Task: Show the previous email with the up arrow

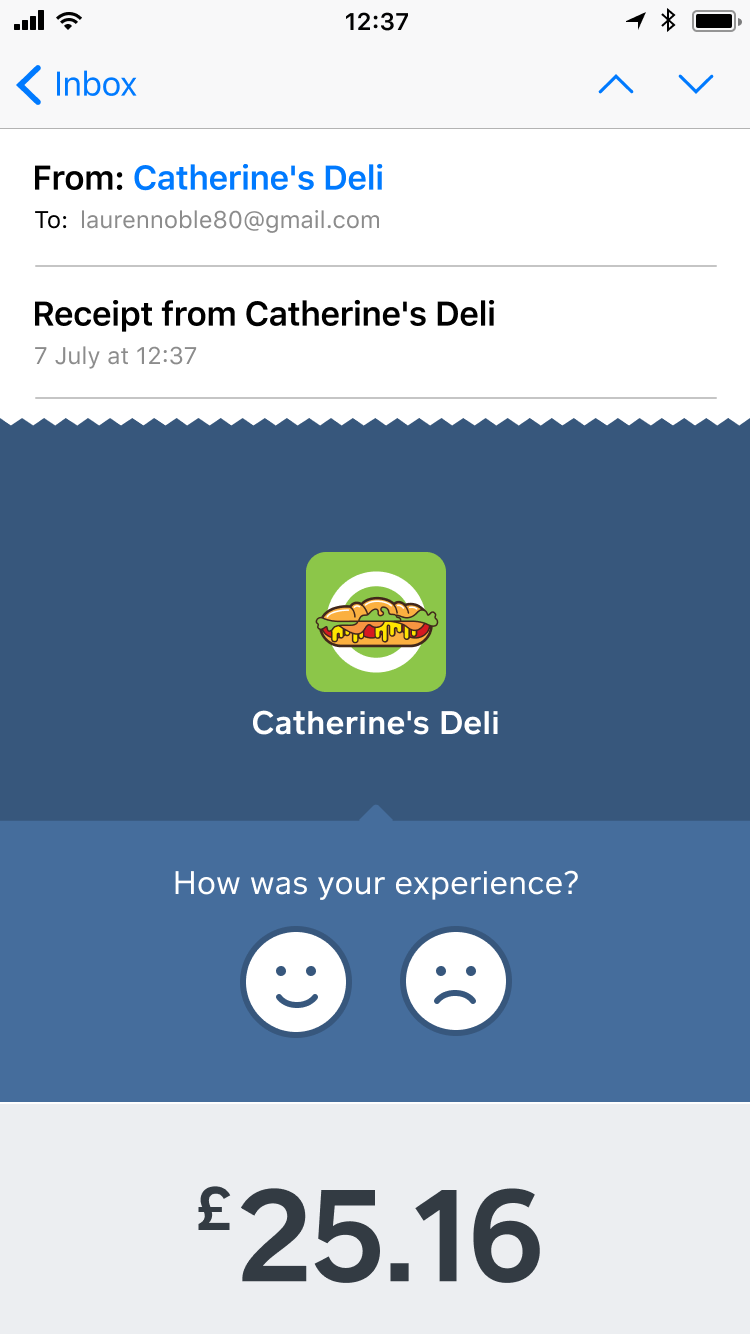Action: pos(616,85)
